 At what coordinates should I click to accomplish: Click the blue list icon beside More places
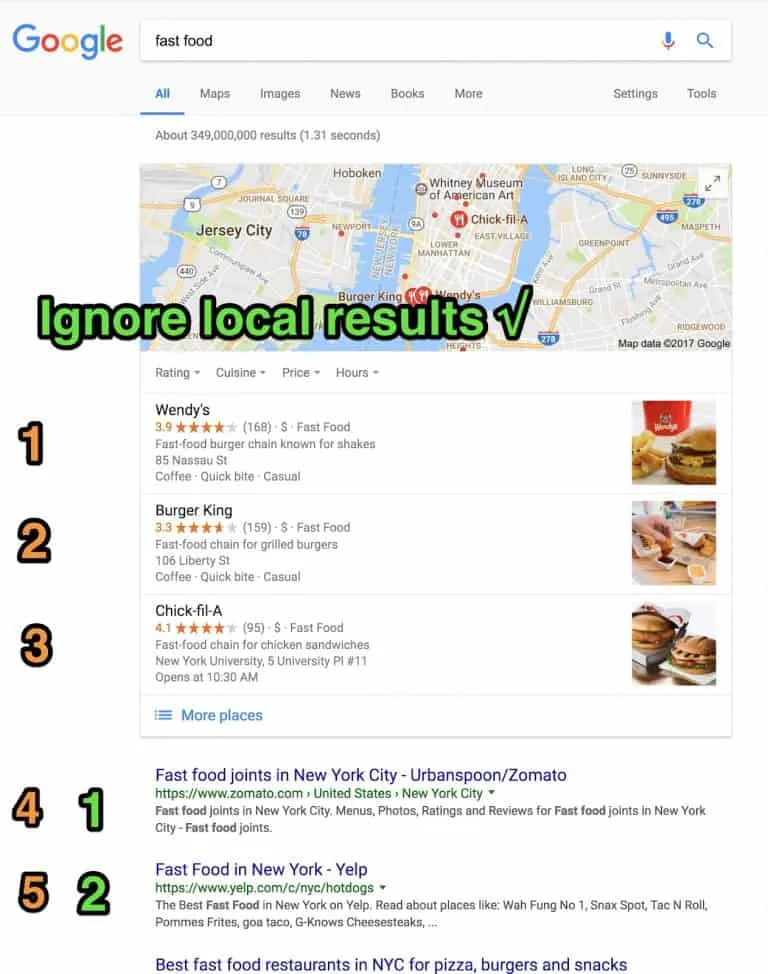click(163, 715)
